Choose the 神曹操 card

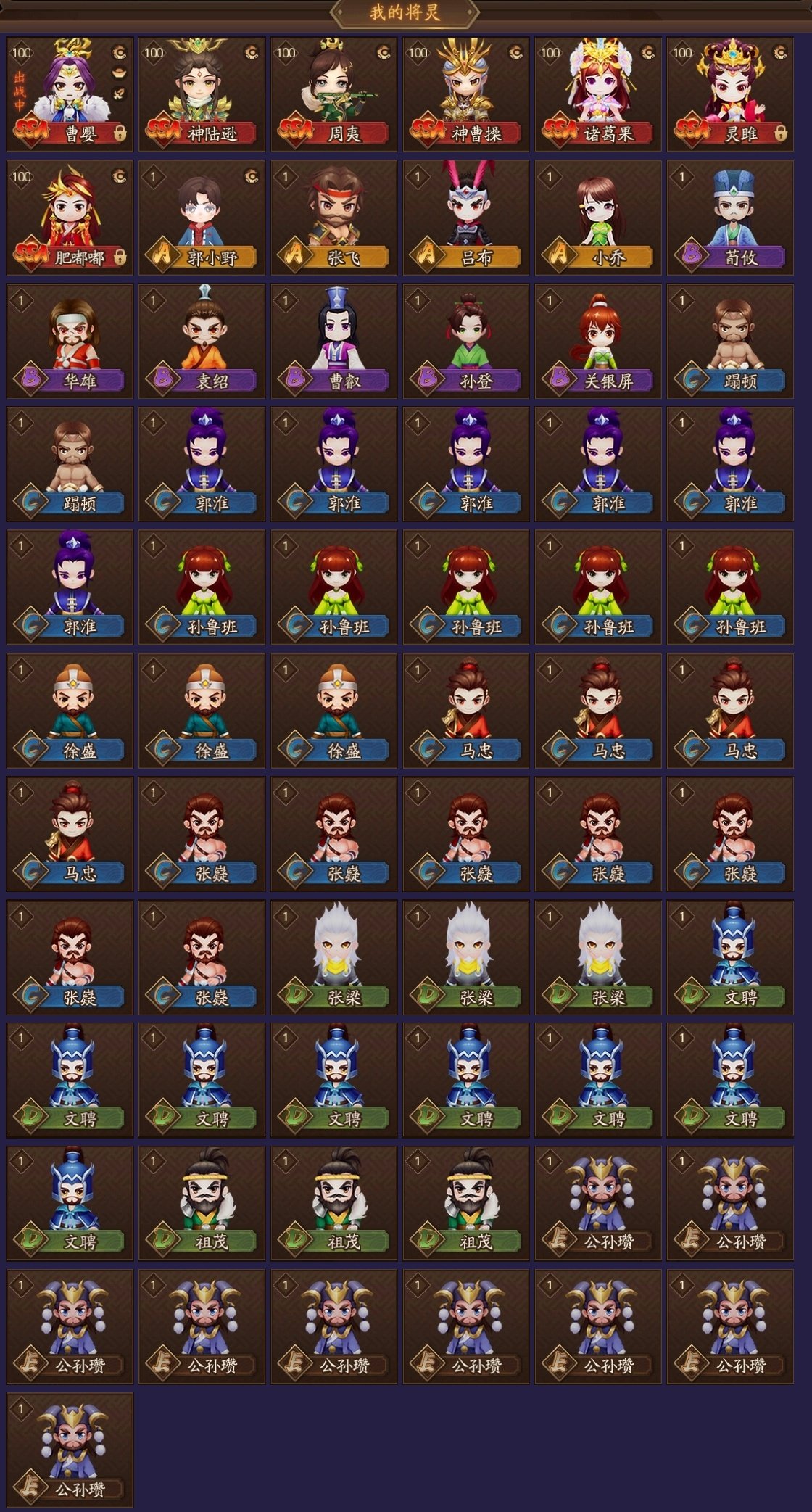point(466,94)
